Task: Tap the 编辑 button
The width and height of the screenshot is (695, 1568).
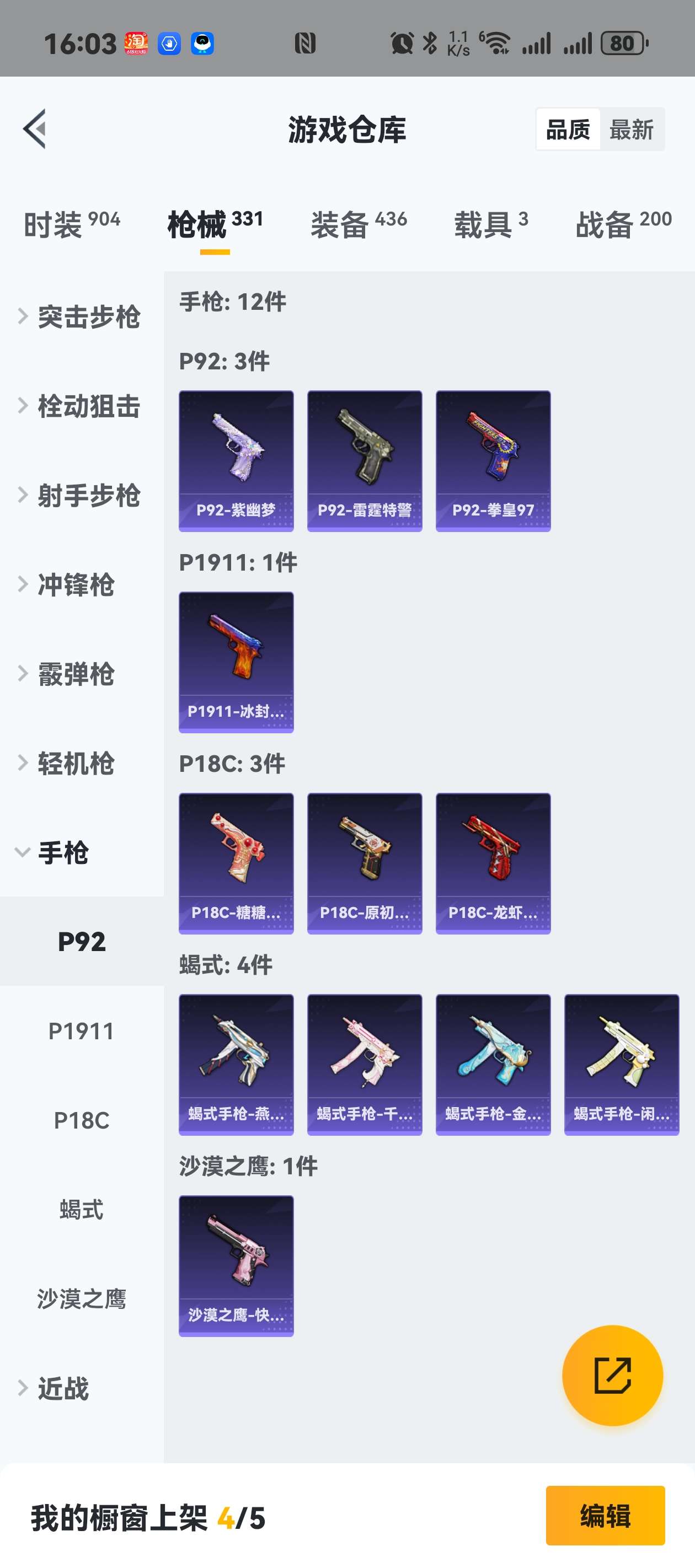Action: pyautogui.click(x=605, y=1515)
